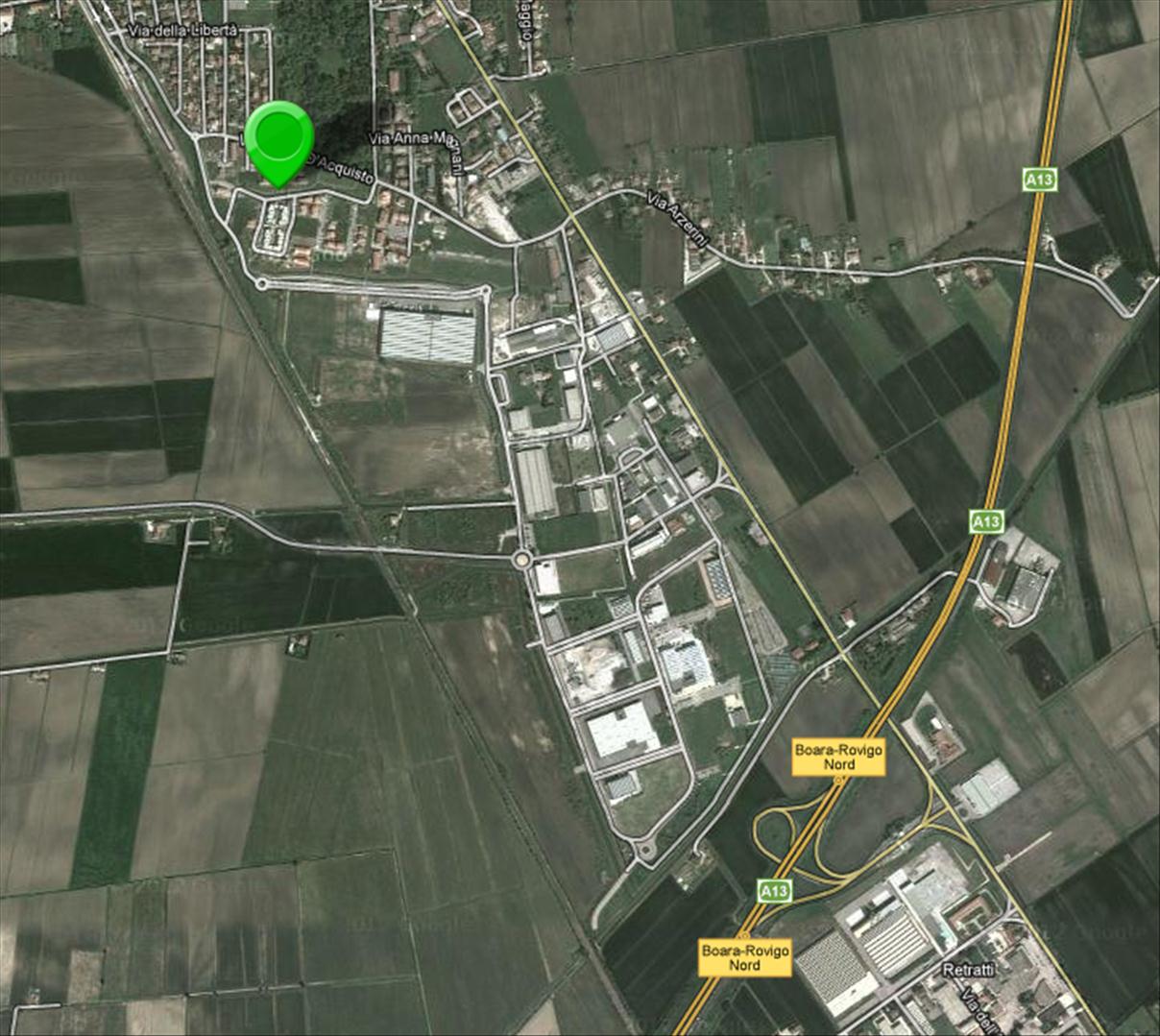Tap the green location pin marker

point(278,140)
